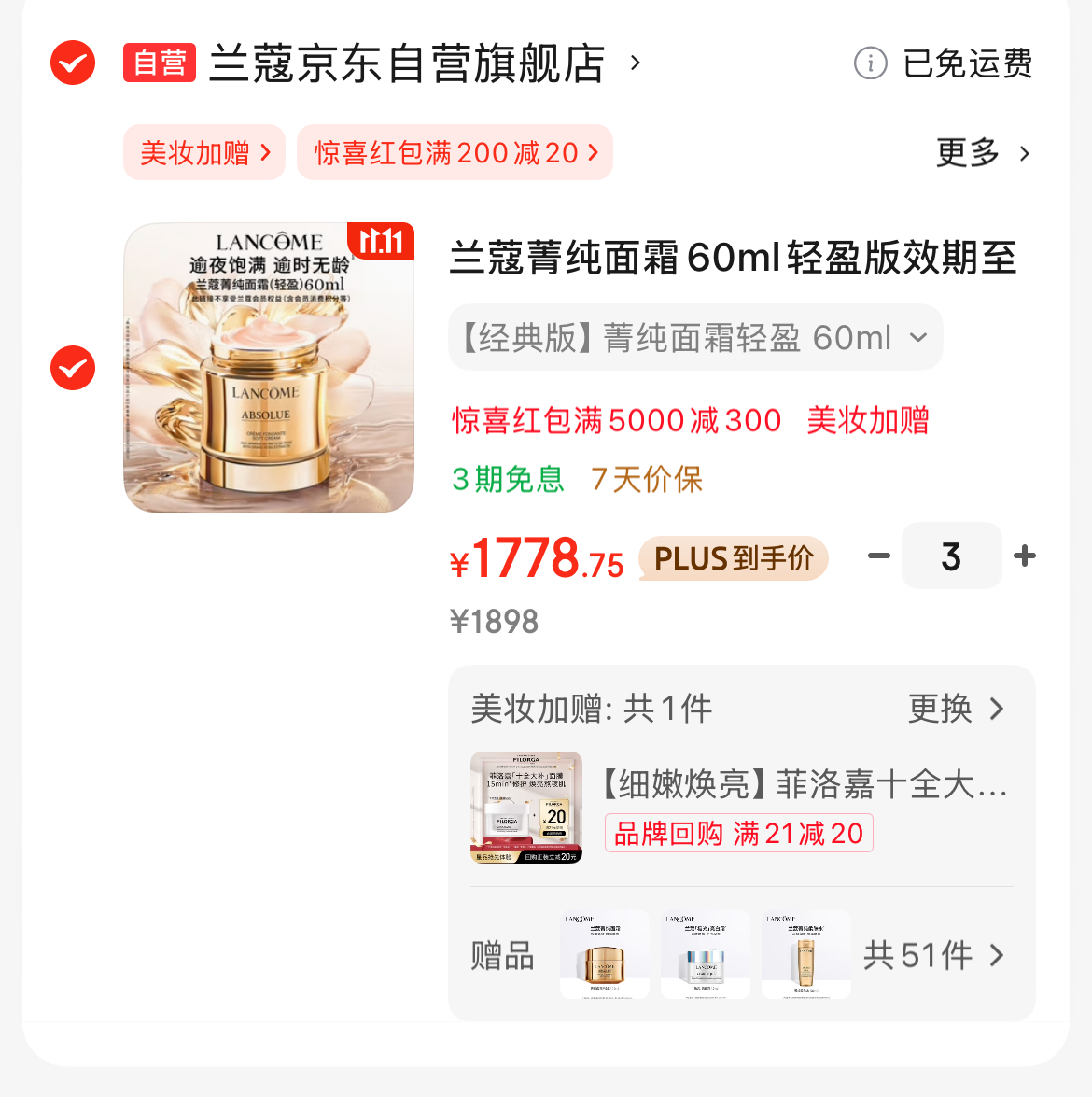Viewport: 1092px width, 1097px height.
Task: Open the 菲洛嘉十全大补 bonus gift item
Action: click(803, 784)
